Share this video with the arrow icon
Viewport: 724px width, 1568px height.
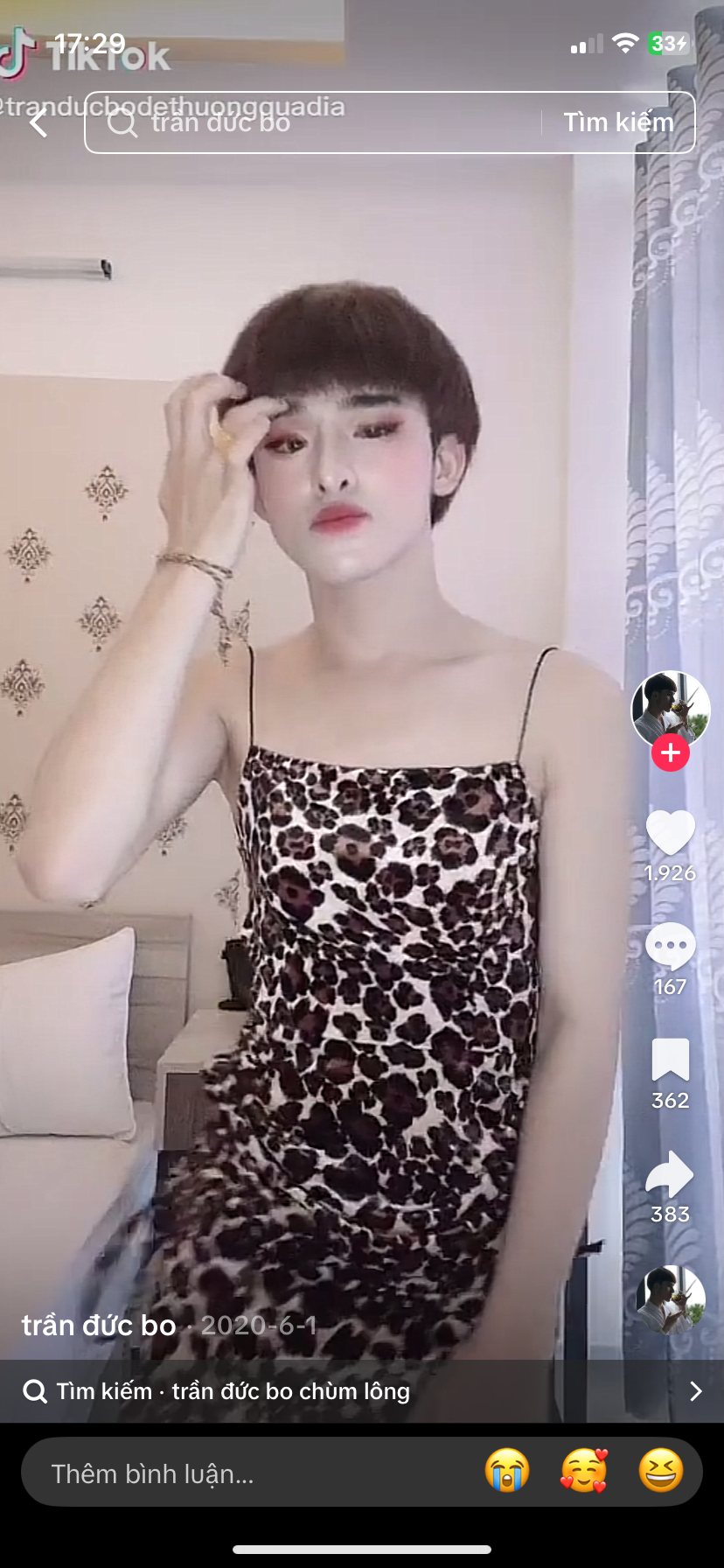pyautogui.click(x=670, y=1174)
